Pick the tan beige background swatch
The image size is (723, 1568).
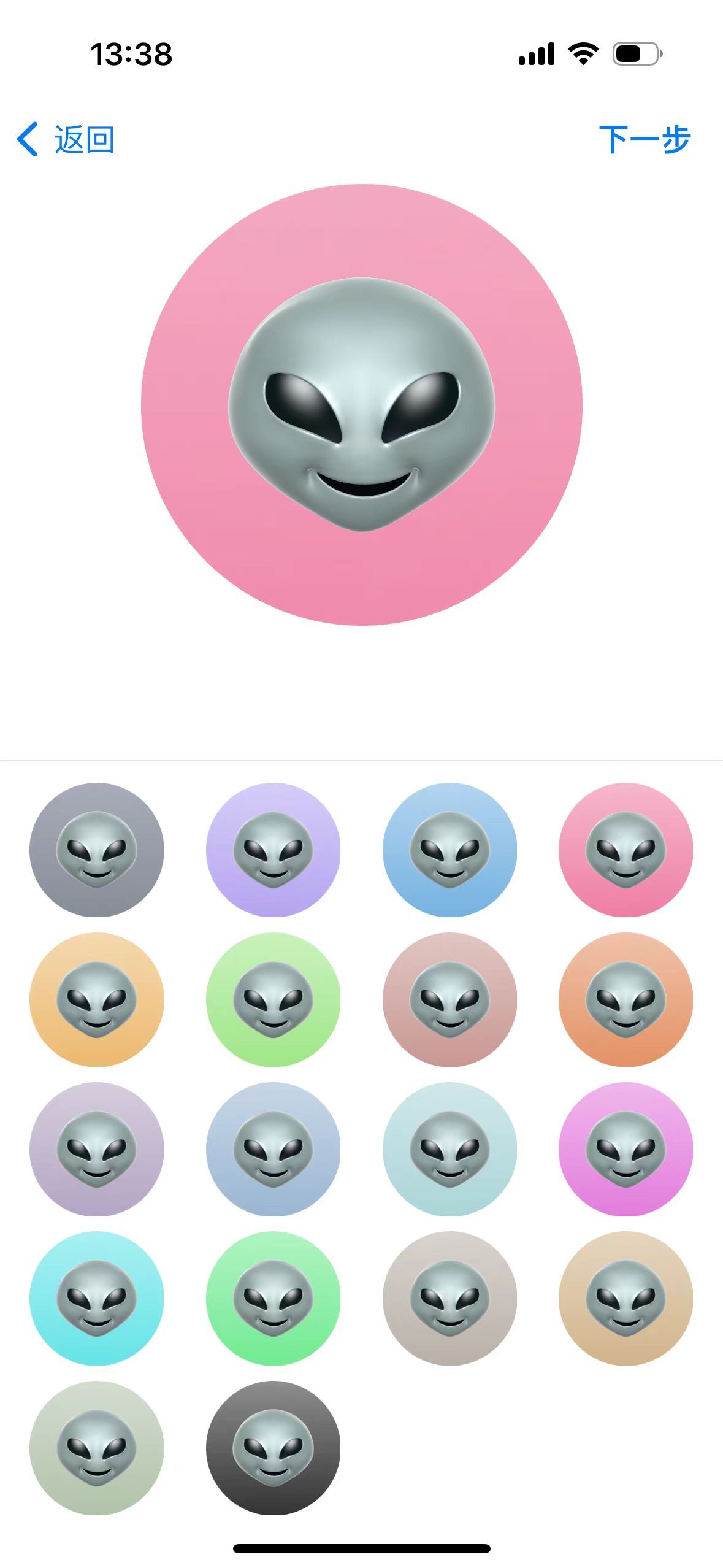click(x=625, y=1299)
